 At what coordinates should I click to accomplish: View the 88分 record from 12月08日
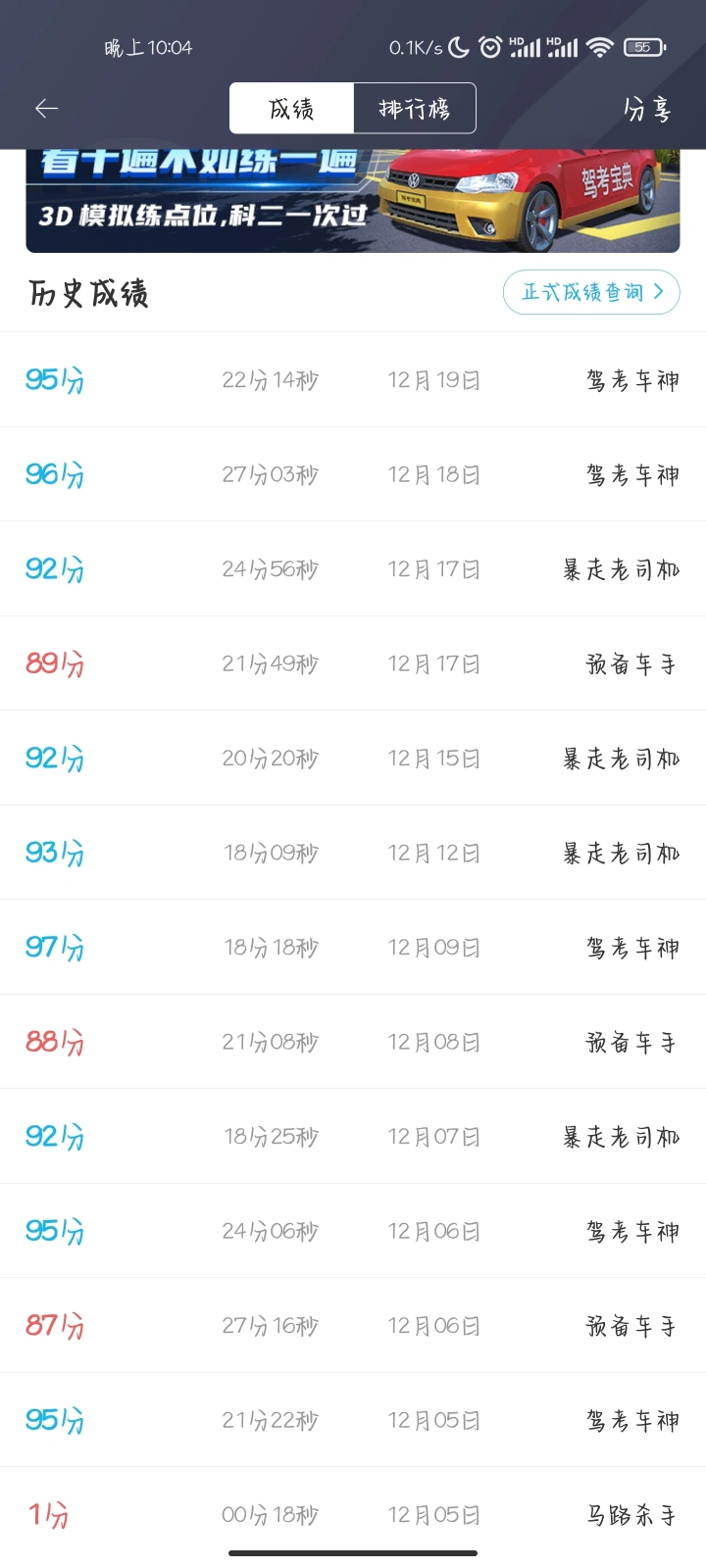click(352, 1042)
